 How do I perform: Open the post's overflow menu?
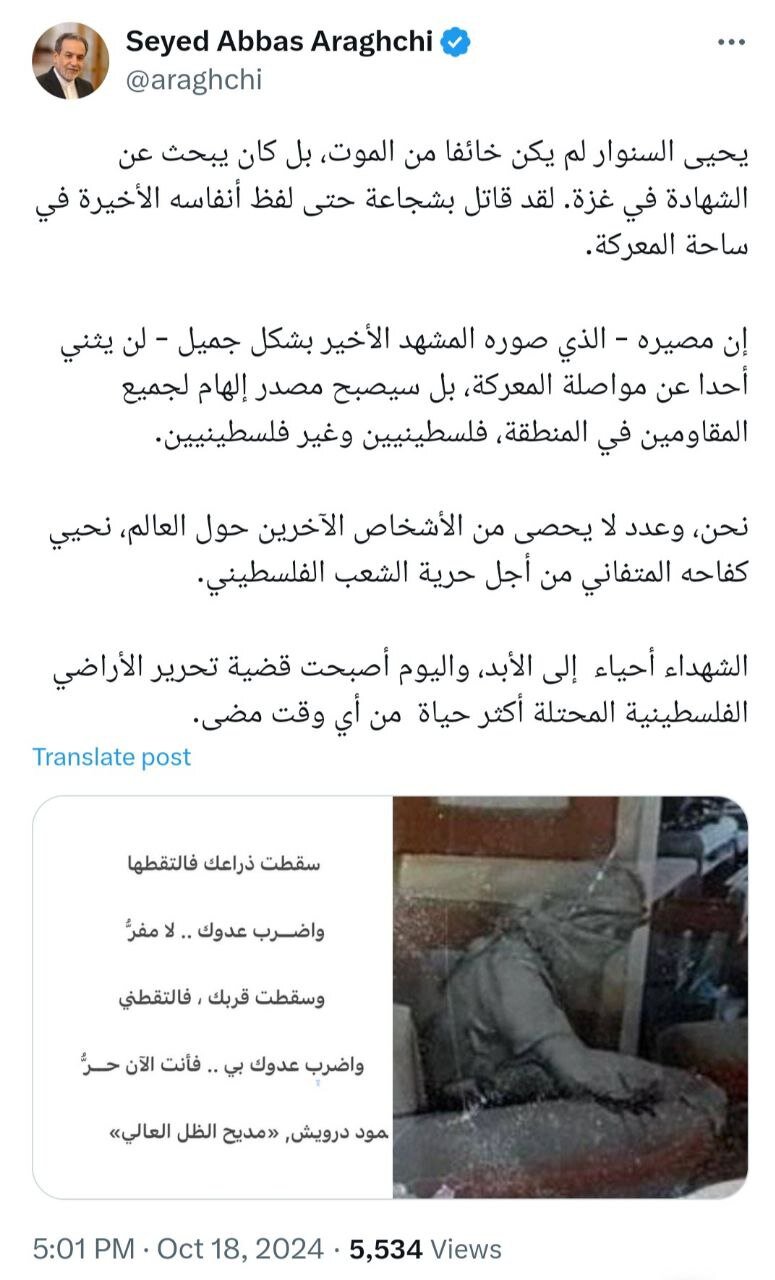(x=734, y=43)
